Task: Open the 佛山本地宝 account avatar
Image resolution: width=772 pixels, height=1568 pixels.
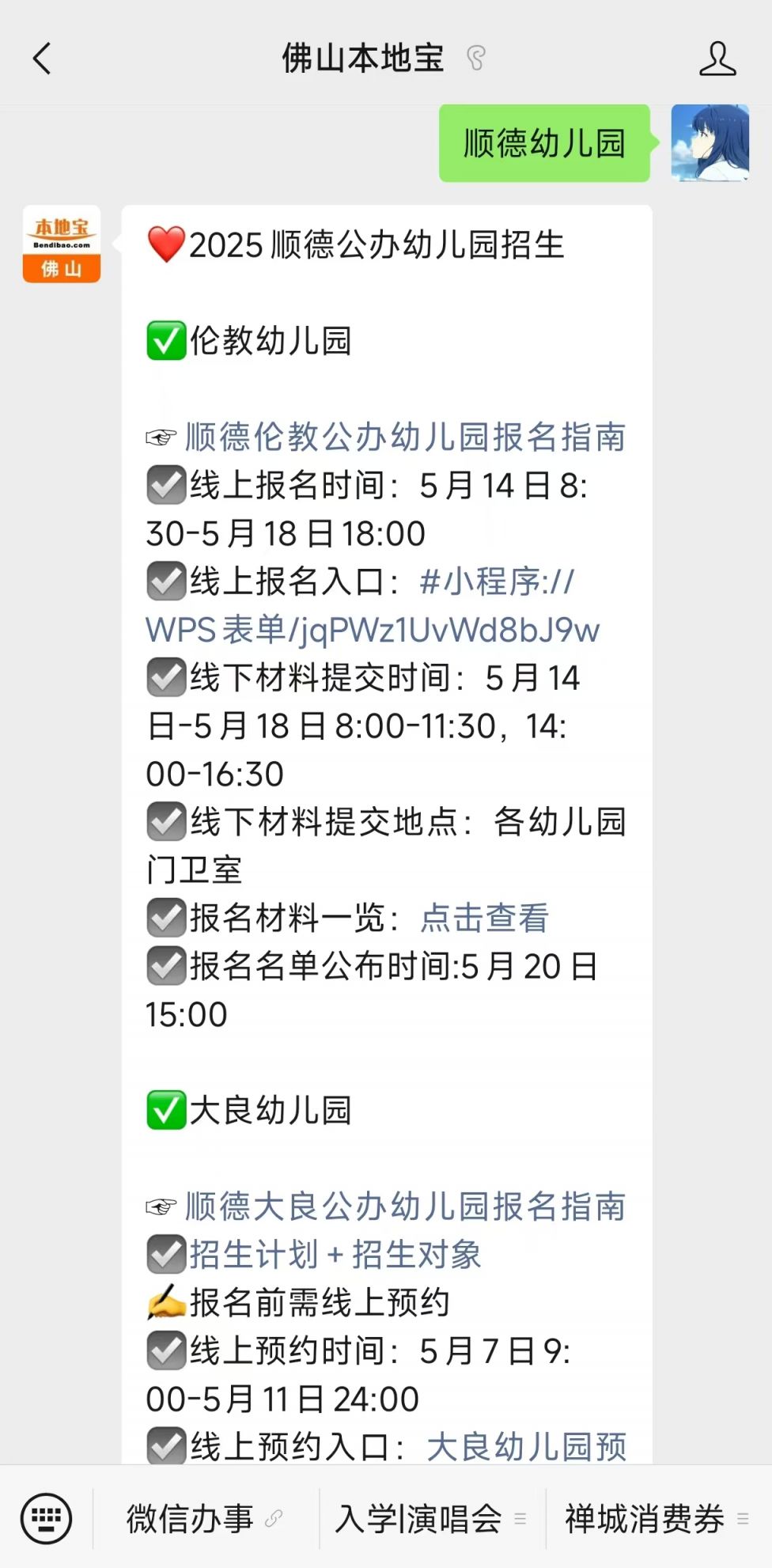Action: click(62, 244)
